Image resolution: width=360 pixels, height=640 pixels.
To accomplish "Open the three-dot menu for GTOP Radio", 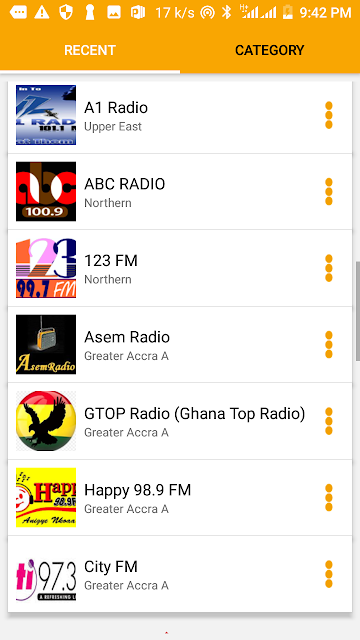I will 329,421.
